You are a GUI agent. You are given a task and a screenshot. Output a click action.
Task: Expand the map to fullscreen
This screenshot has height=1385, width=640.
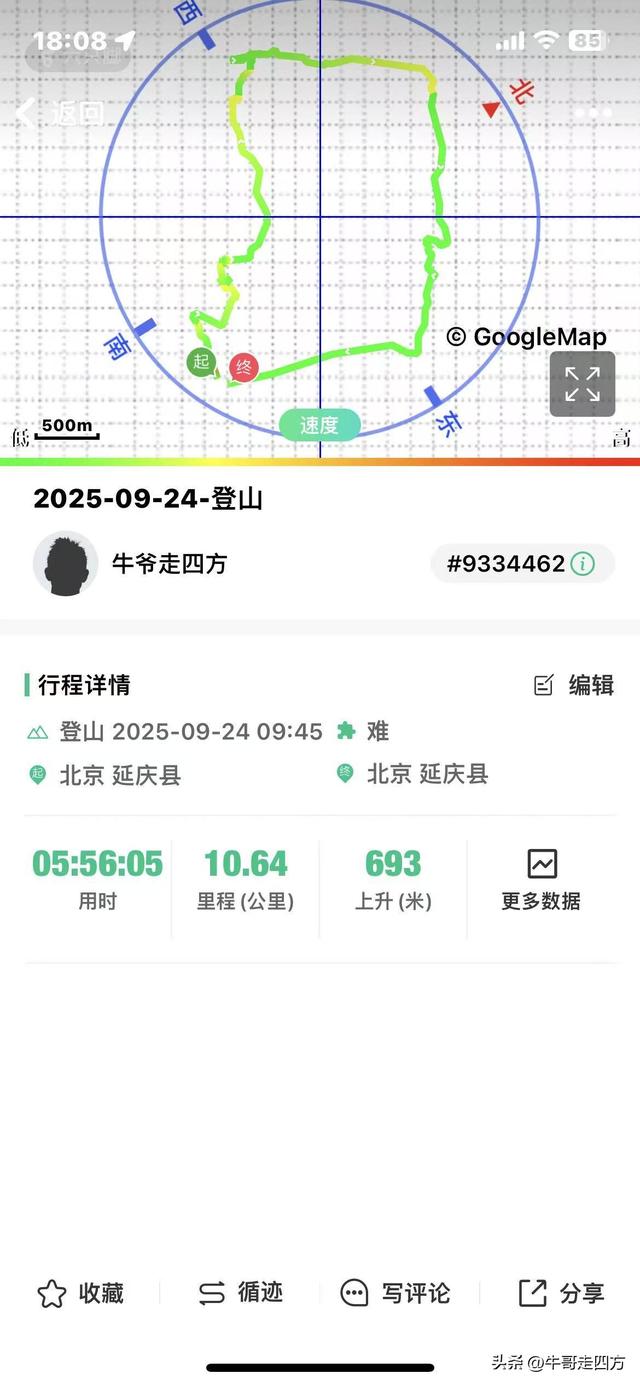[582, 384]
